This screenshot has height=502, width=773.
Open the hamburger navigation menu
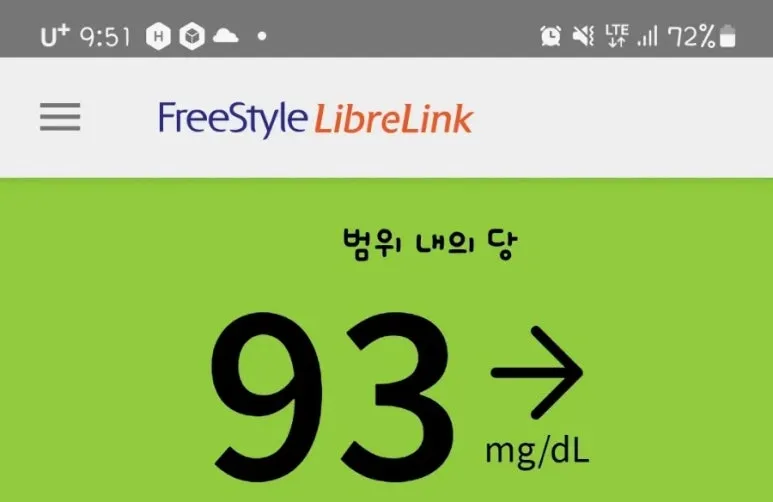[60, 118]
